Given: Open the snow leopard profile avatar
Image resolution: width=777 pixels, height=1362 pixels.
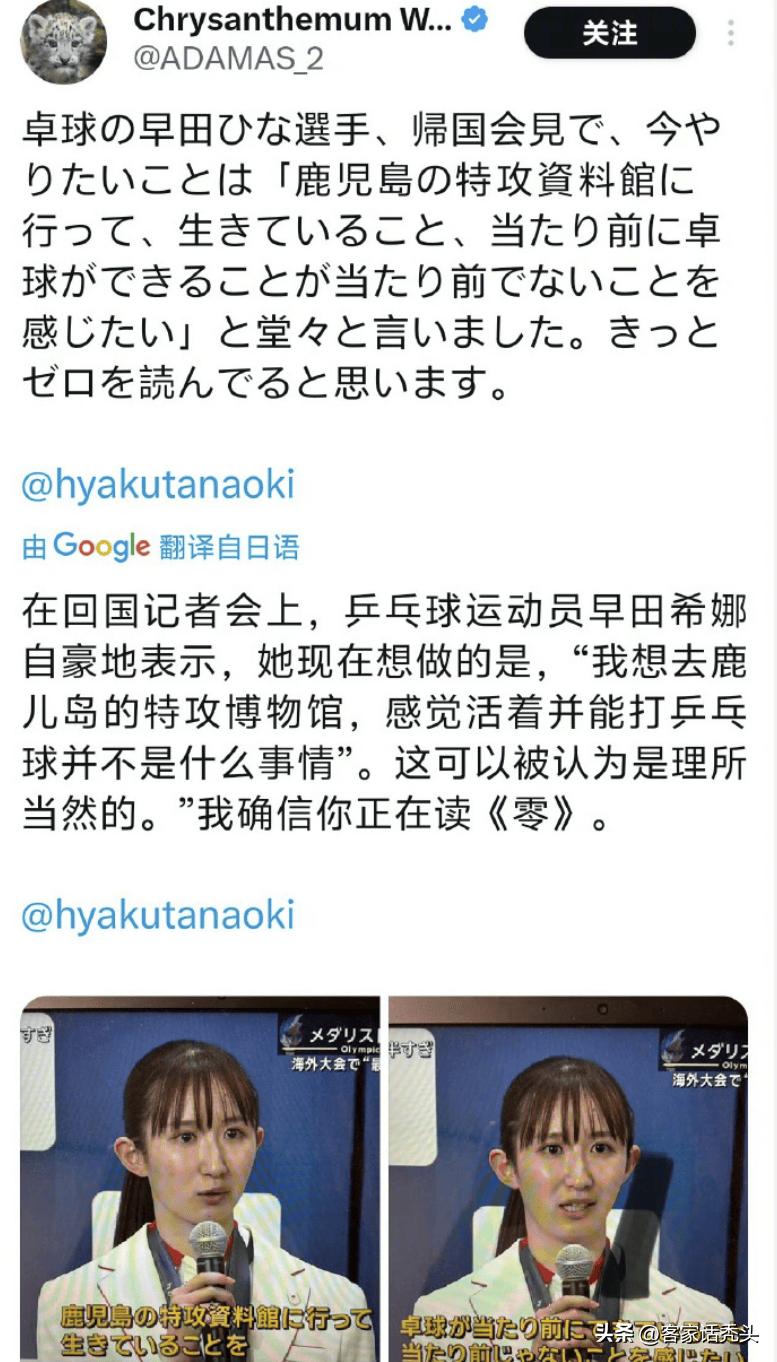Looking at the screenshot, I should tap(64, 41).
